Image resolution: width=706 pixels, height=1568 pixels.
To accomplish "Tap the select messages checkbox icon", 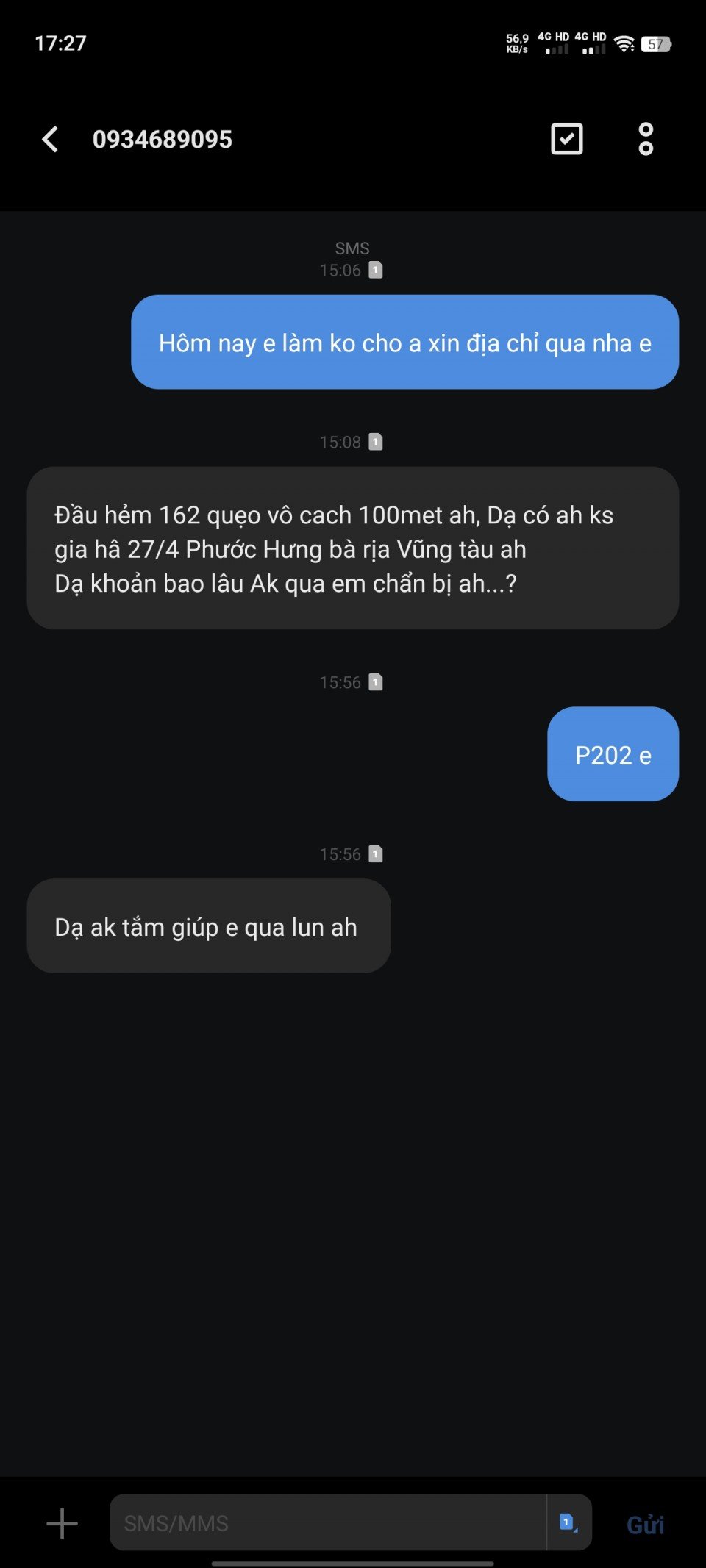I will click(x=566, y=139).
